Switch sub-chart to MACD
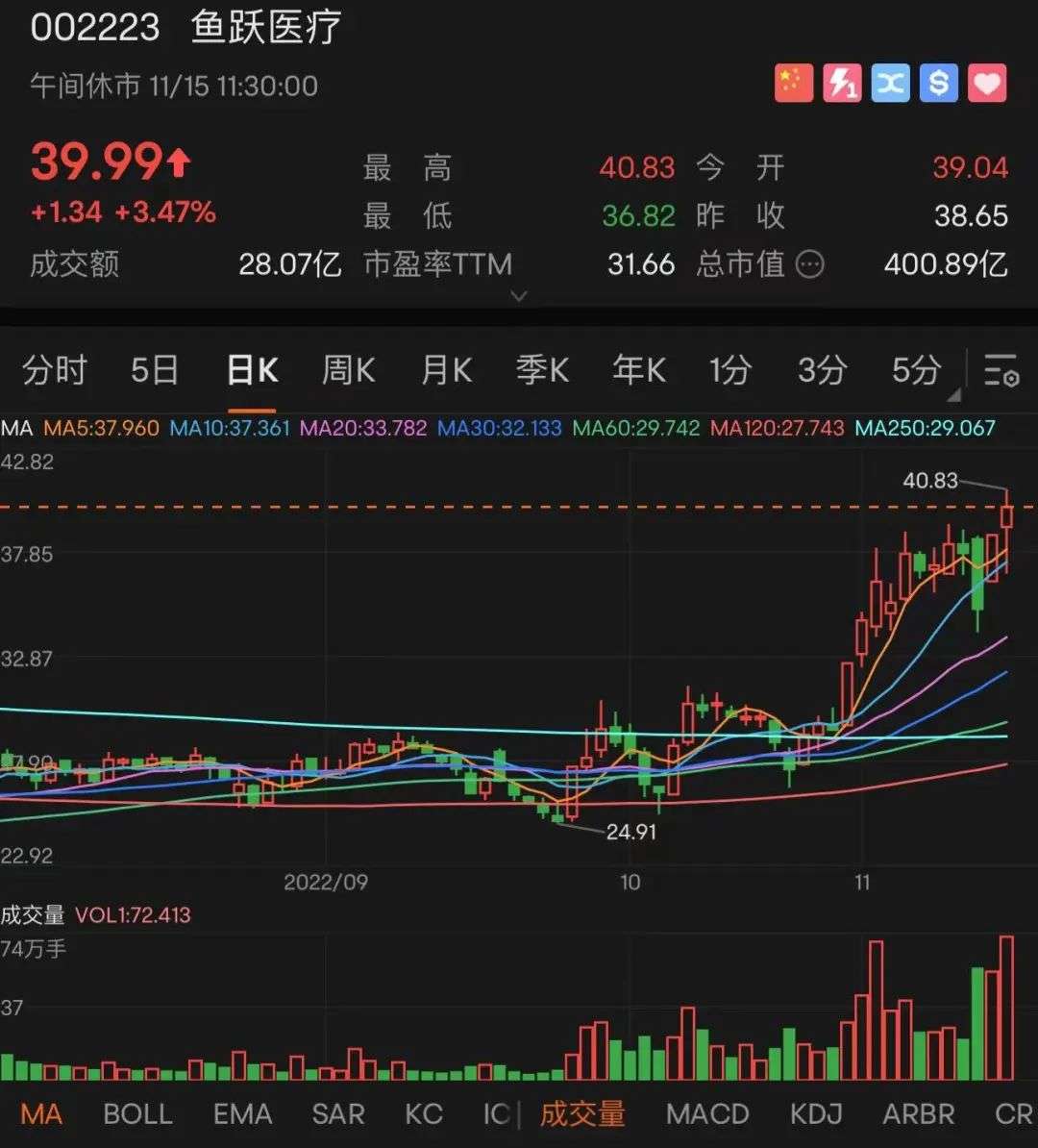The height and width of the screenshot is (1148, 1038). [707, 1113]
